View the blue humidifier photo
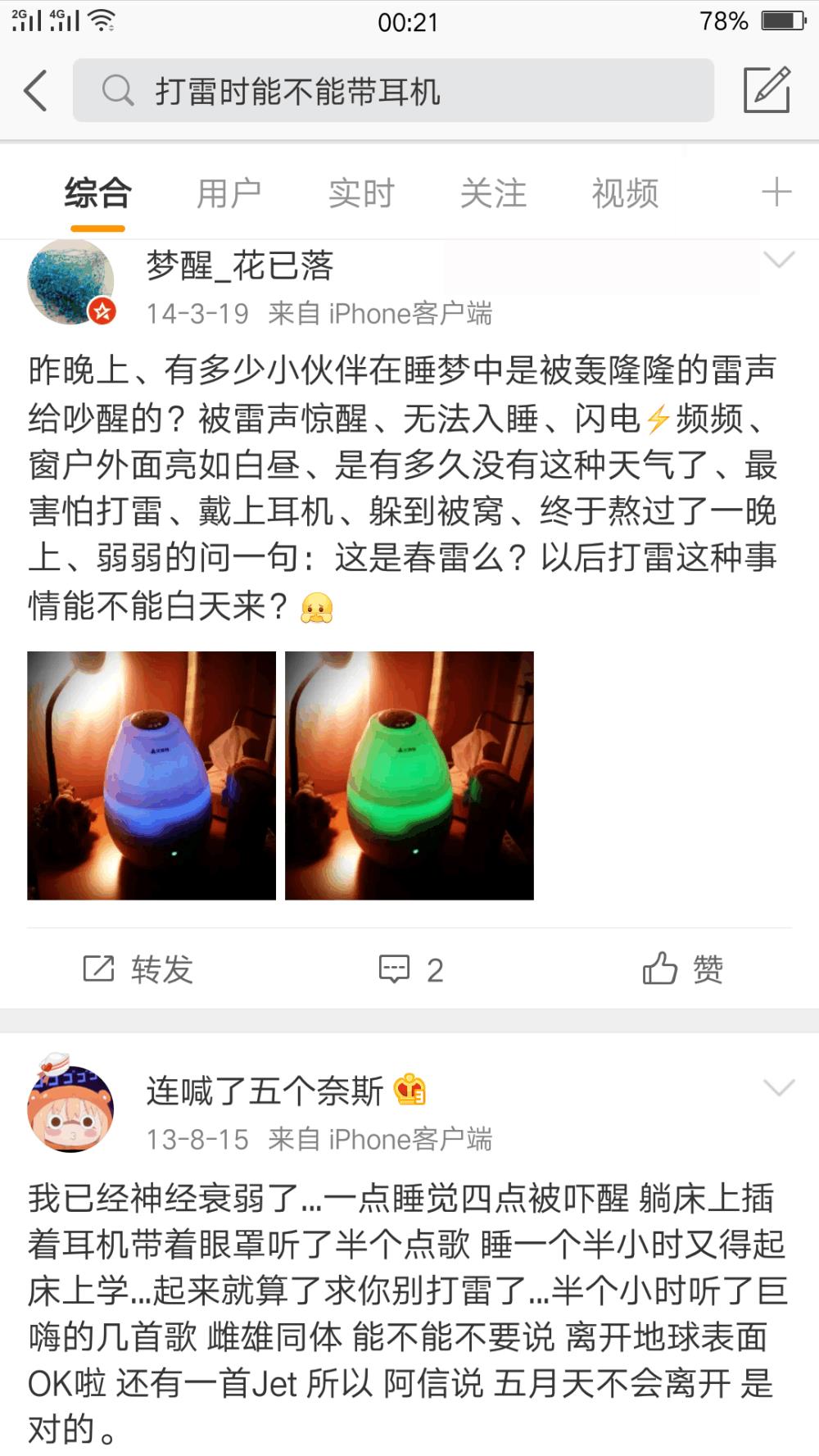The image size is (819, 1456). click(152, 775)
